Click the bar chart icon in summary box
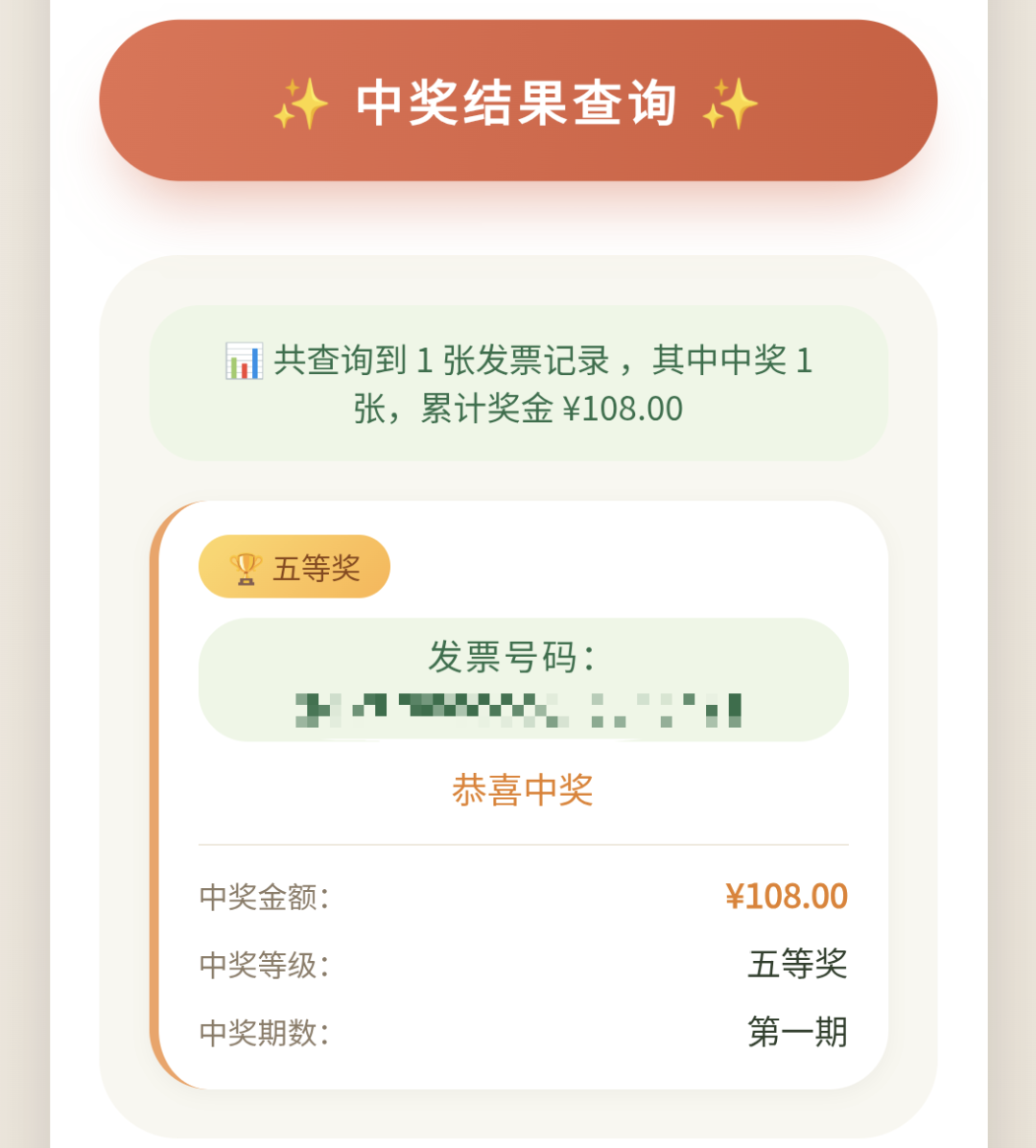Viewport: 1036px width, 1148px height. [x=243, y=359]
